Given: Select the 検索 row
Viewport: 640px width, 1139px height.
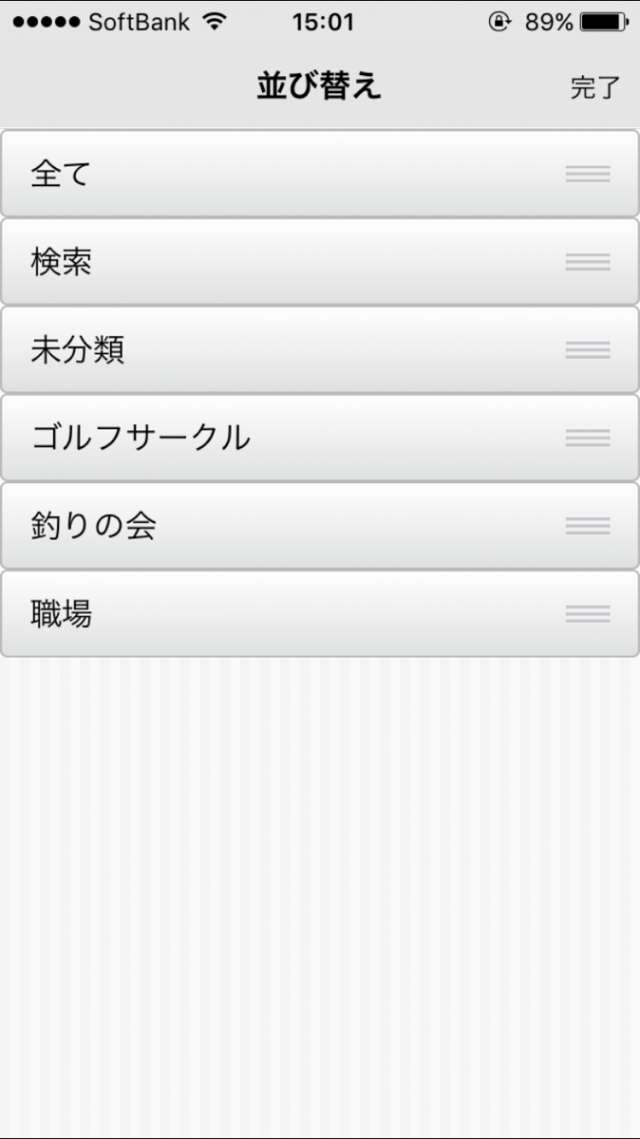Looking at the screenshot, I should [320, 262].
